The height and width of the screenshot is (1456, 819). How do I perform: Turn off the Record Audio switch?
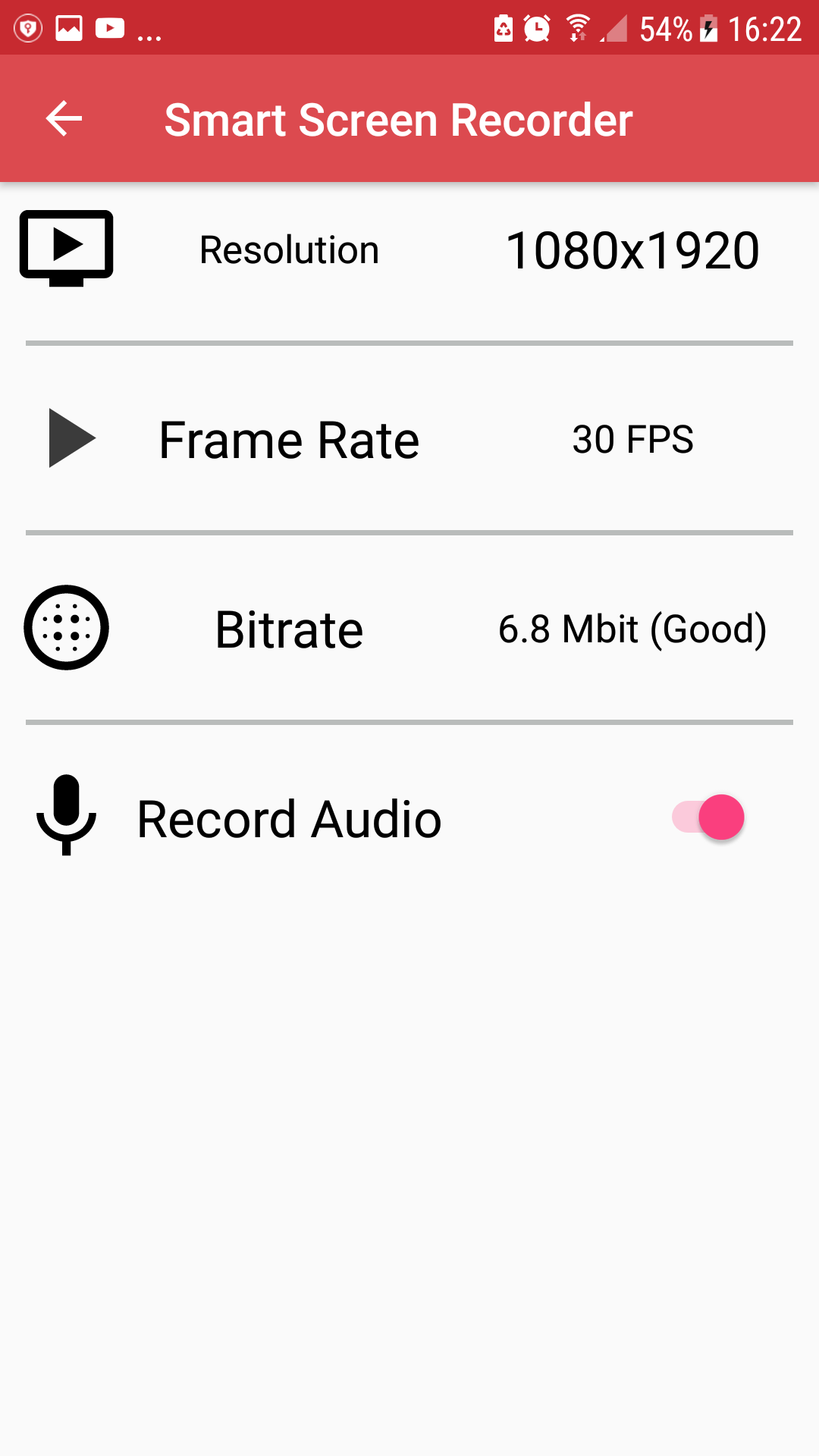[x=708, y=817]
